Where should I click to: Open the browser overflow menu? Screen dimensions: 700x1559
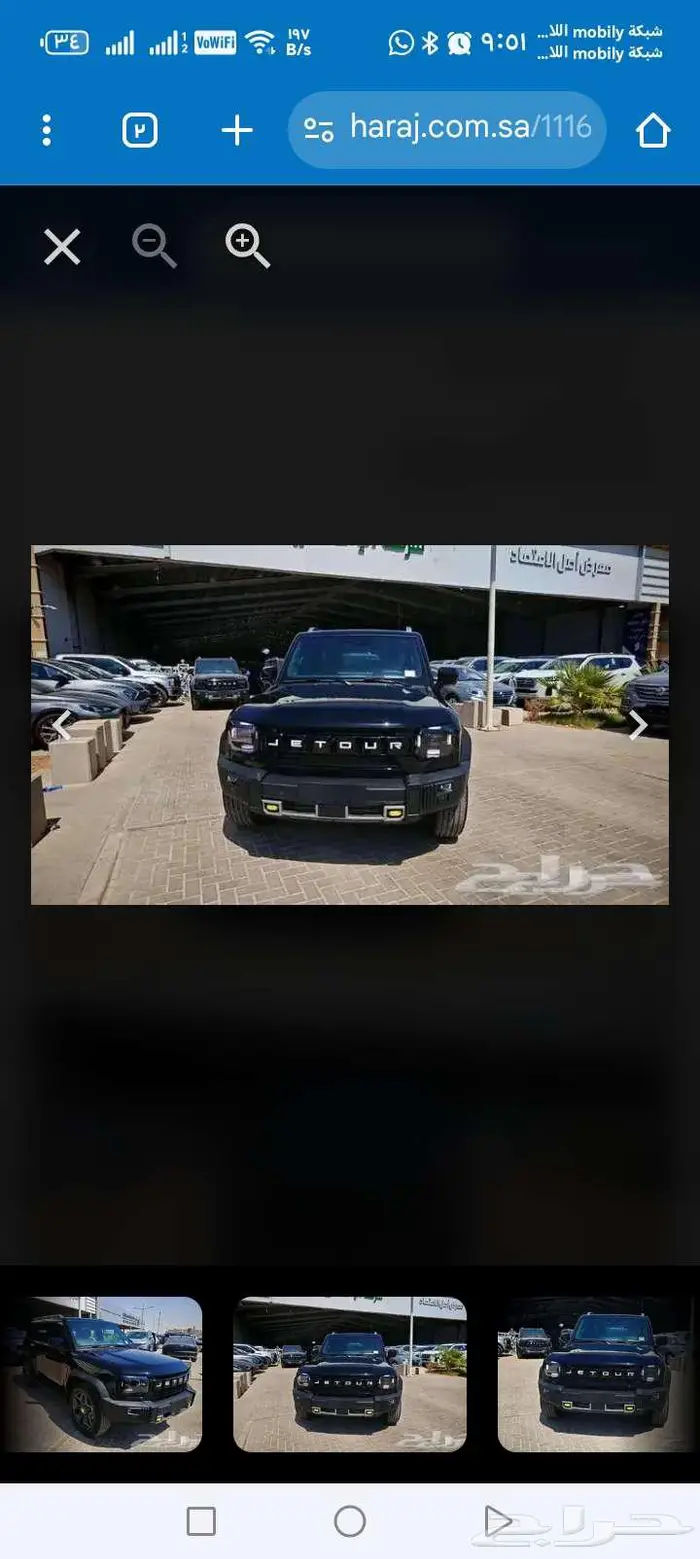point(46,130)
